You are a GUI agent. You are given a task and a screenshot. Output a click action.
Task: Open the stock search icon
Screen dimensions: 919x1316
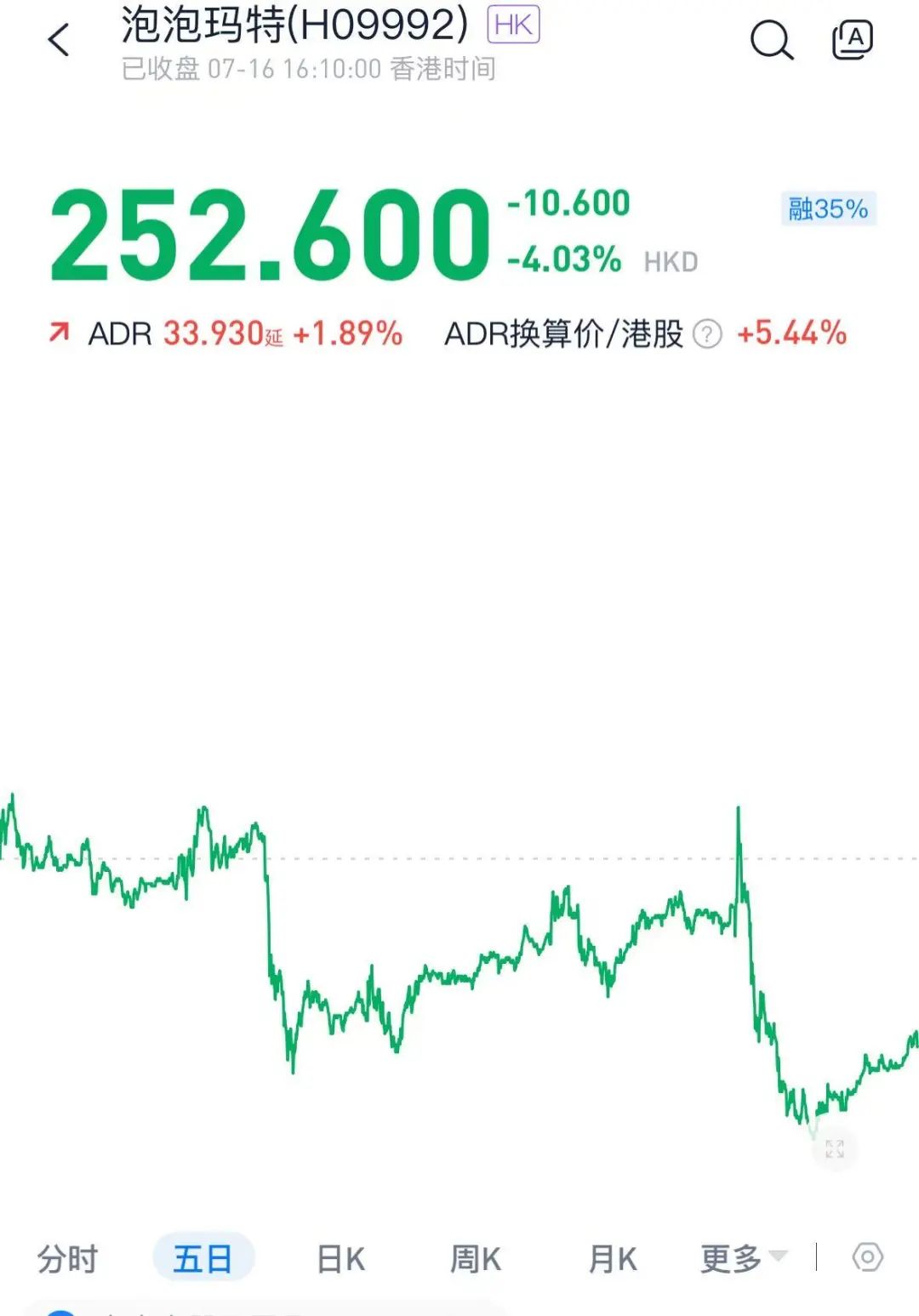771,40
